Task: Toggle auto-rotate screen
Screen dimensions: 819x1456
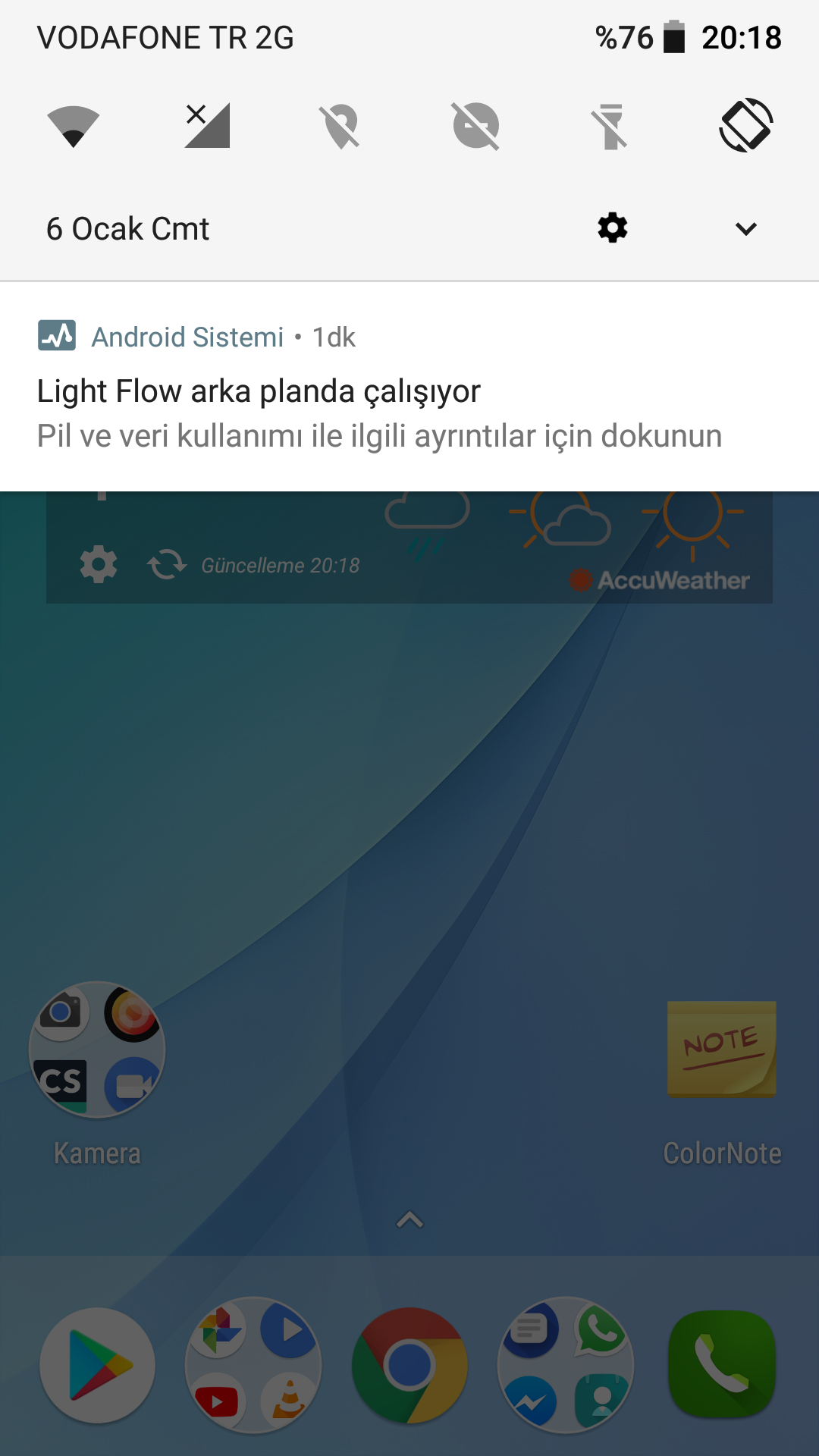Action: 745,126
